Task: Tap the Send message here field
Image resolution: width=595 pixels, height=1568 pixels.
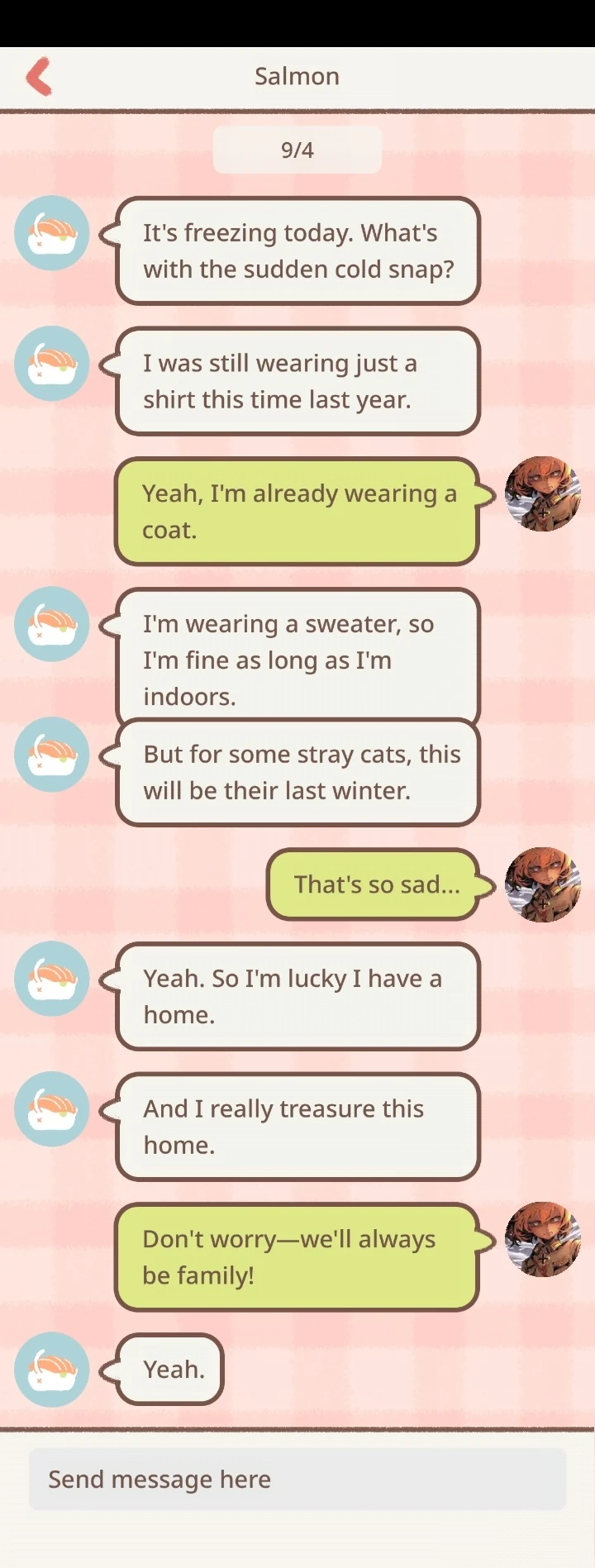Action: [297, 1479]
